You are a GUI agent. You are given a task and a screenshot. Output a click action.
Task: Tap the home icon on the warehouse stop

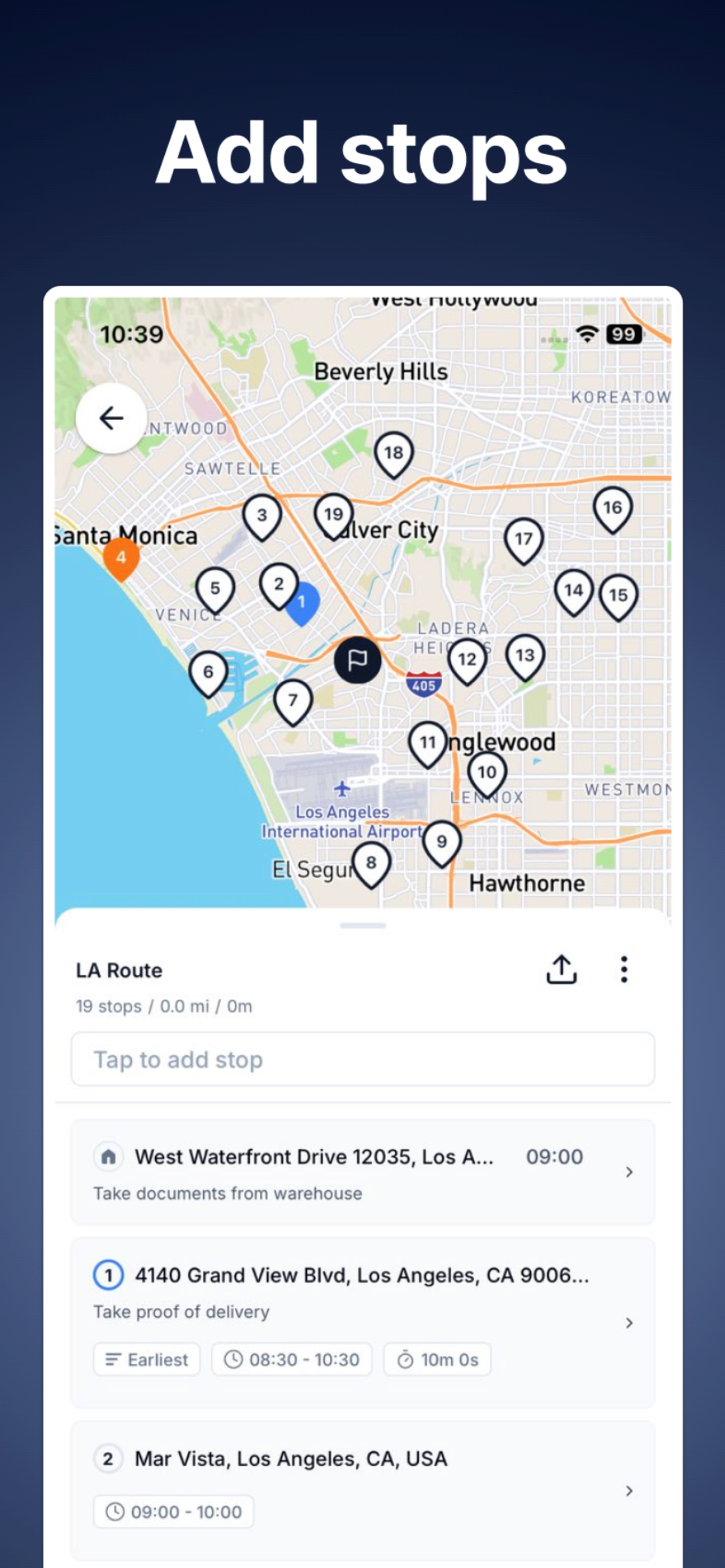[108, 1157]
